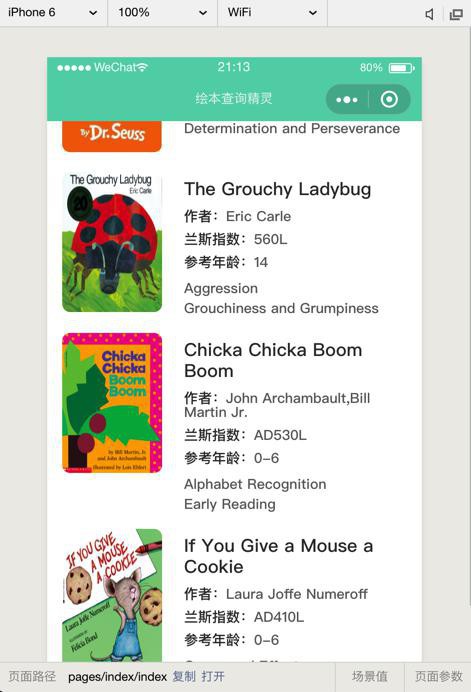Open the WiFi network type dropdown

[272, 12]
